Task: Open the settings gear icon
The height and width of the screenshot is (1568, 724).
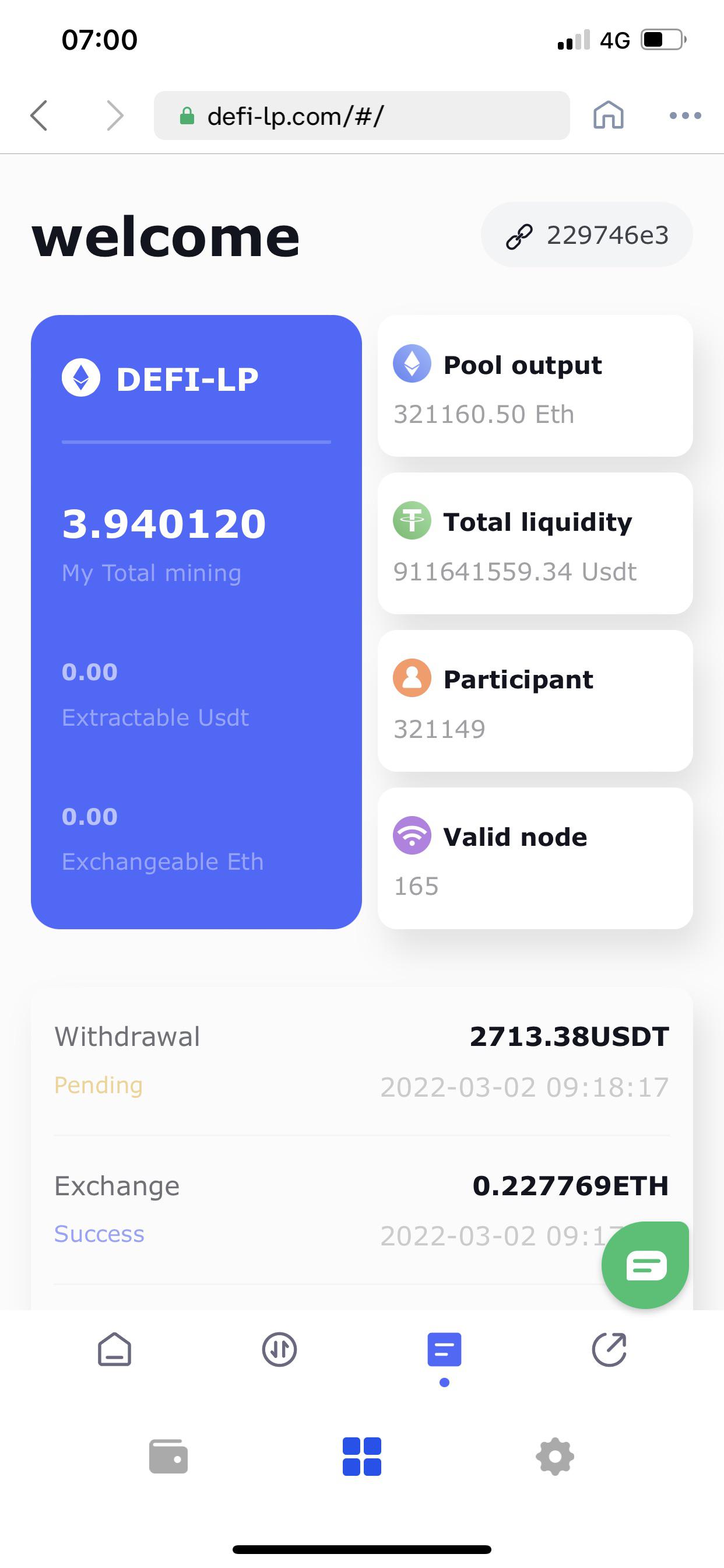Action: [554, 1456]
